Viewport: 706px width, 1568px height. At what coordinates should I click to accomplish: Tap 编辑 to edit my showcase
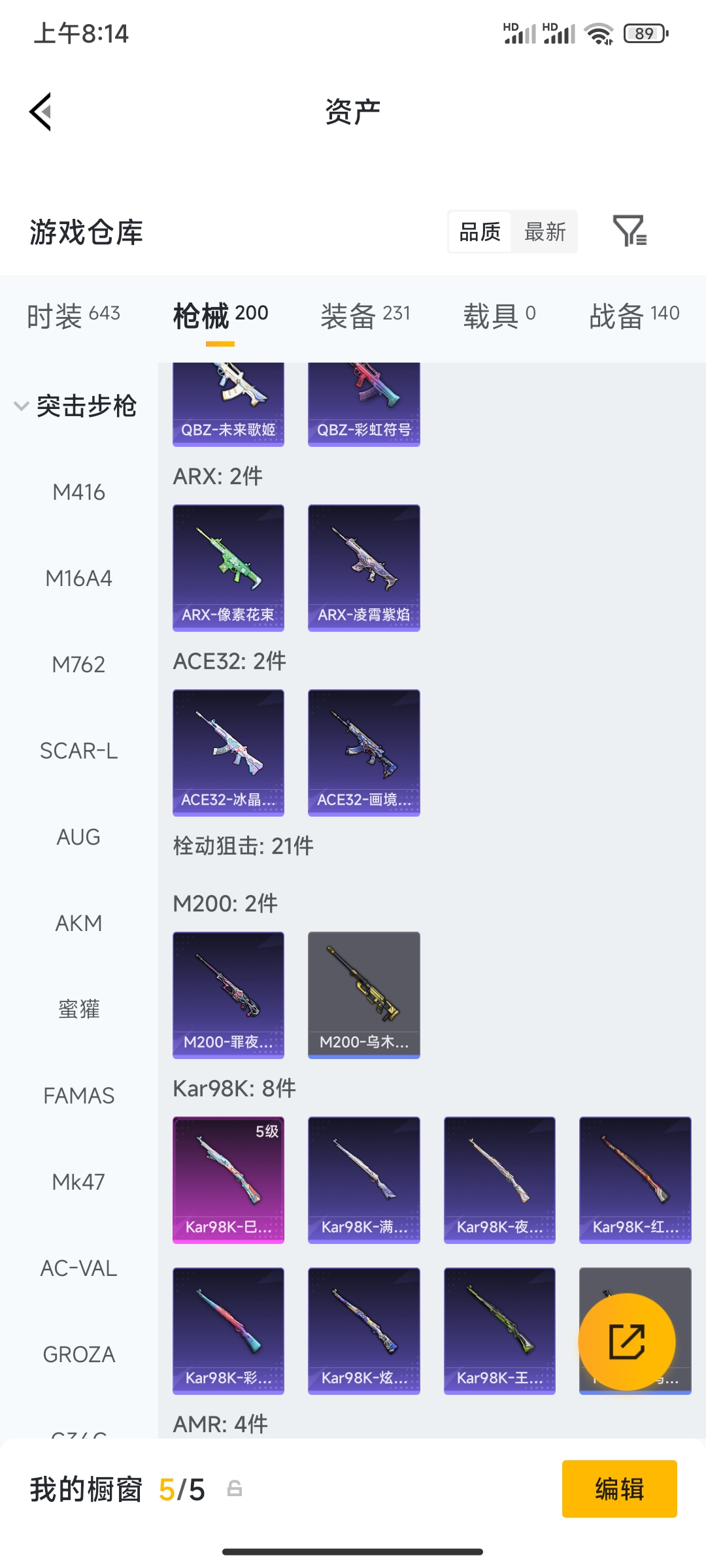click(x=620, y=1489)
